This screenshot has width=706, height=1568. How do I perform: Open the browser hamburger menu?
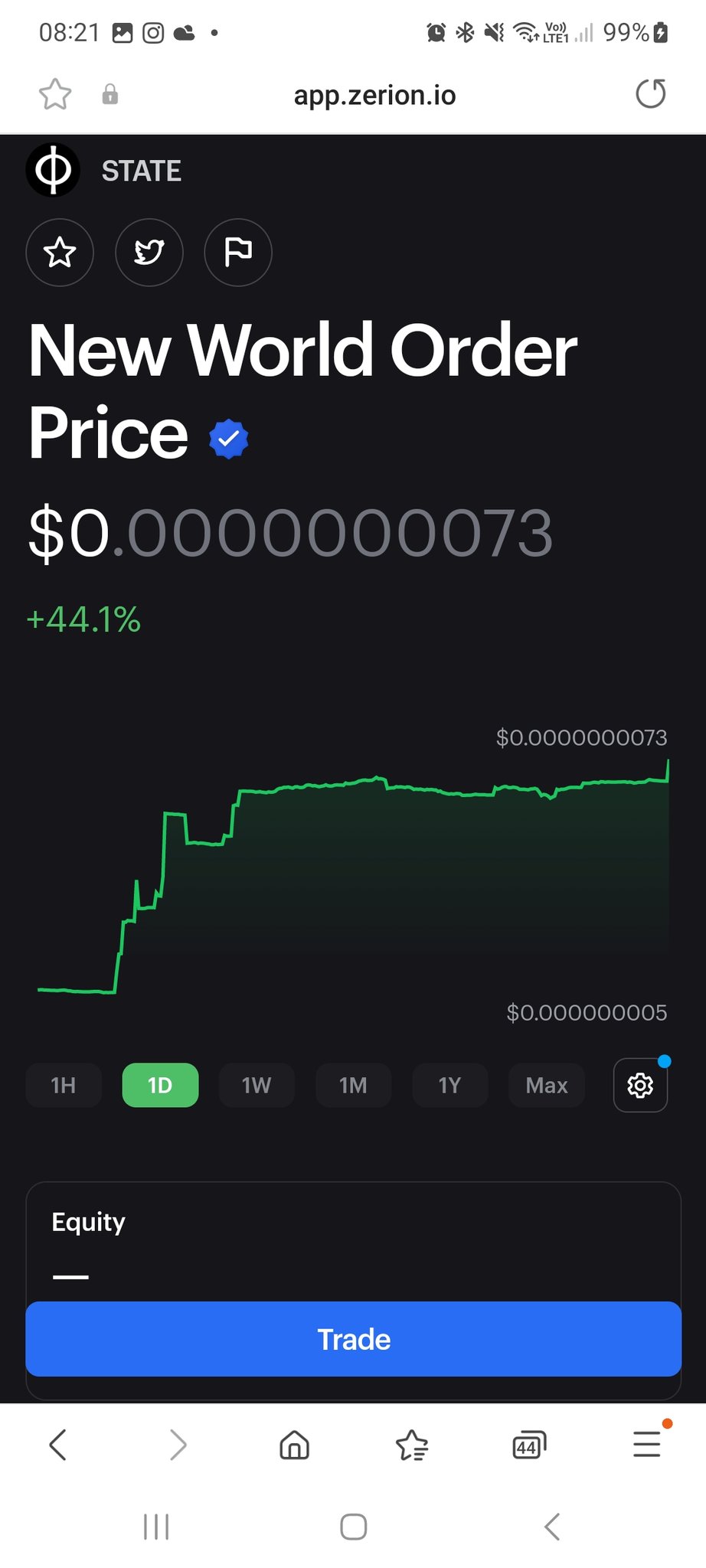(647, 1444)
